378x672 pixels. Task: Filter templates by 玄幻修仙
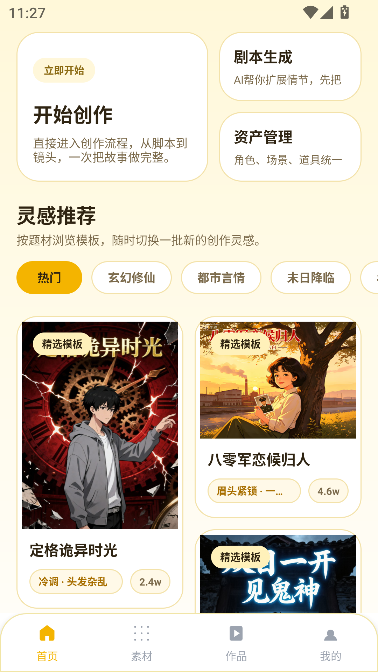click(132, 277)
